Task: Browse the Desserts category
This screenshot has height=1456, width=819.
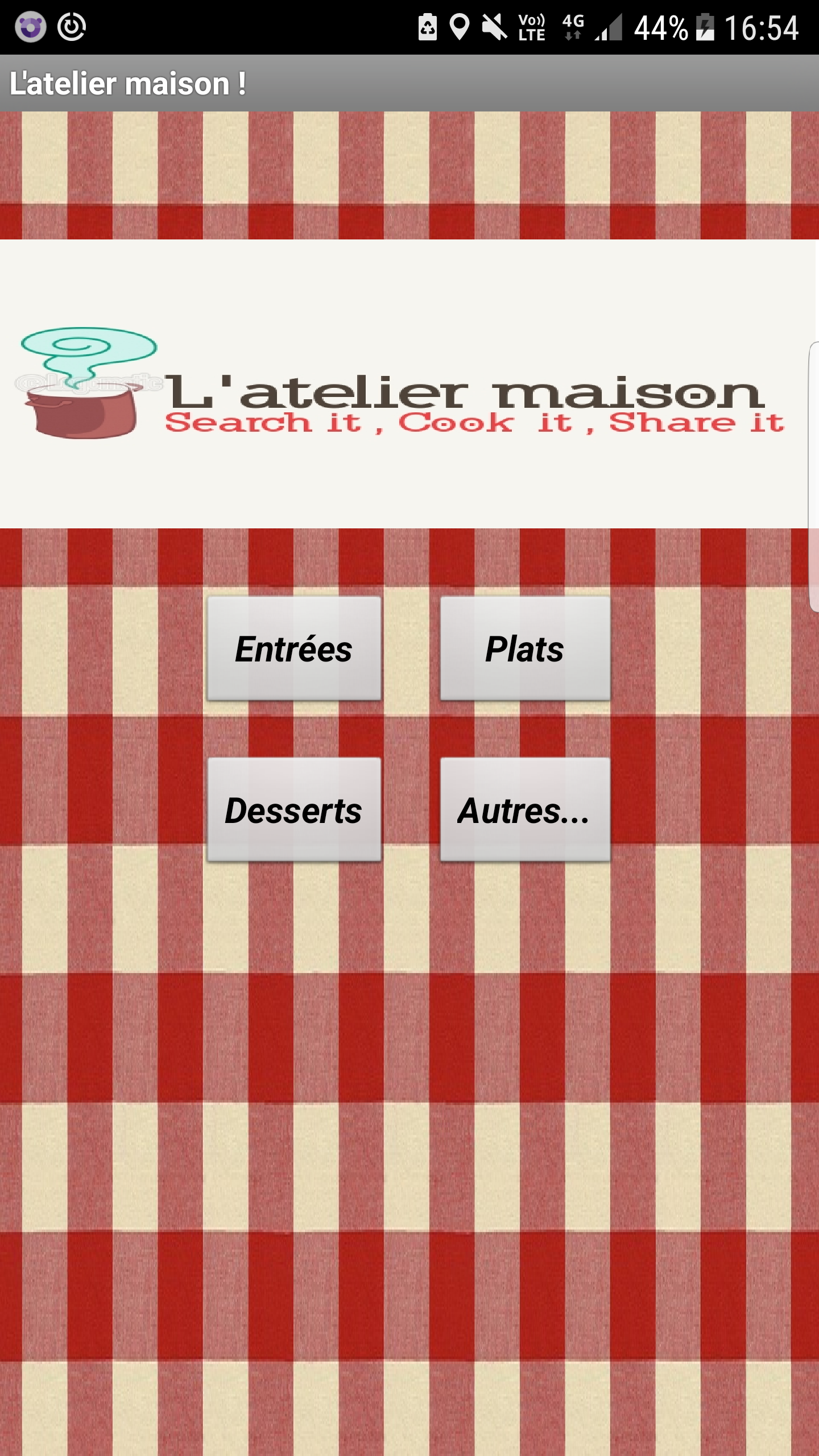Action: coord(293,809)
